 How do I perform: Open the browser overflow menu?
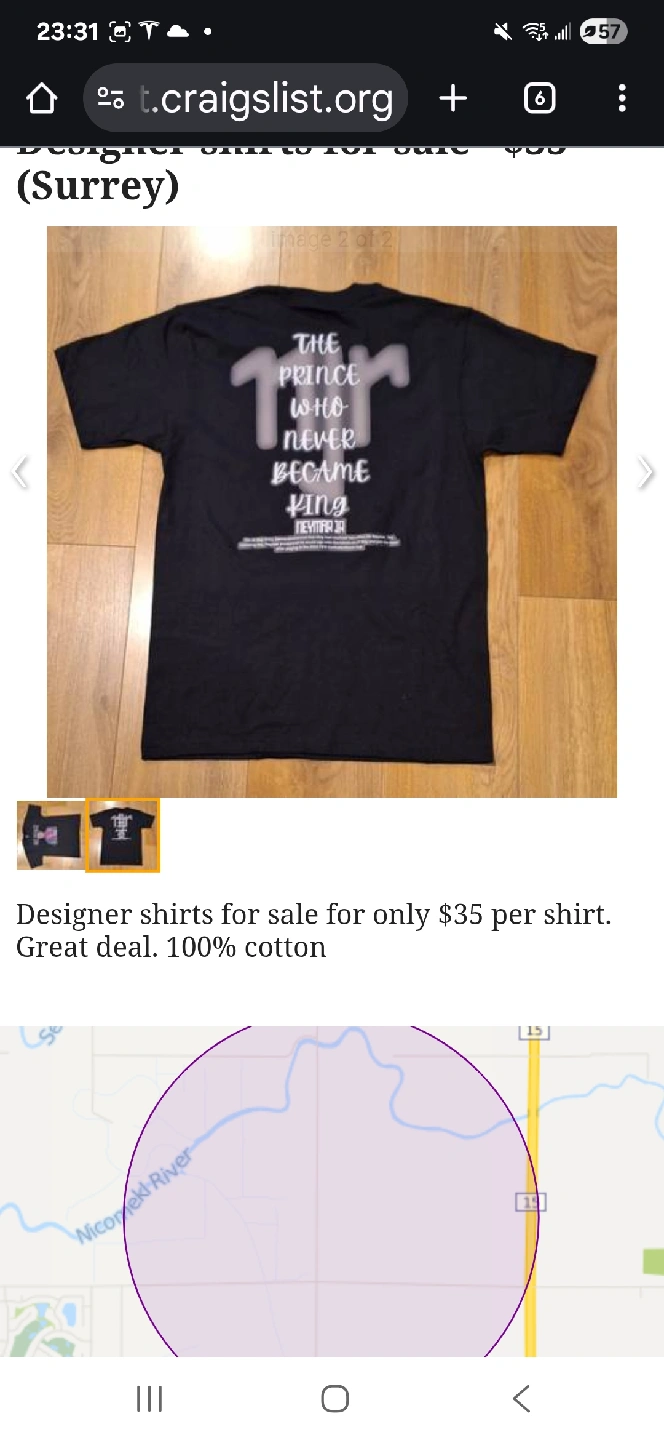click(622, 98)
